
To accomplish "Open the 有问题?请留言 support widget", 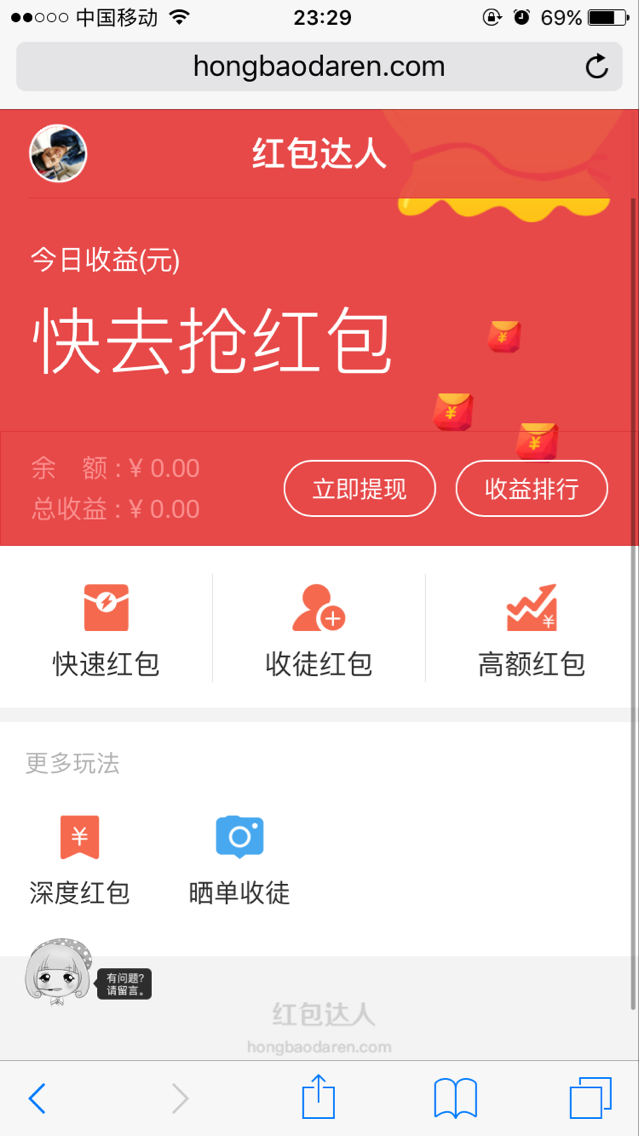I will [88, 972].
